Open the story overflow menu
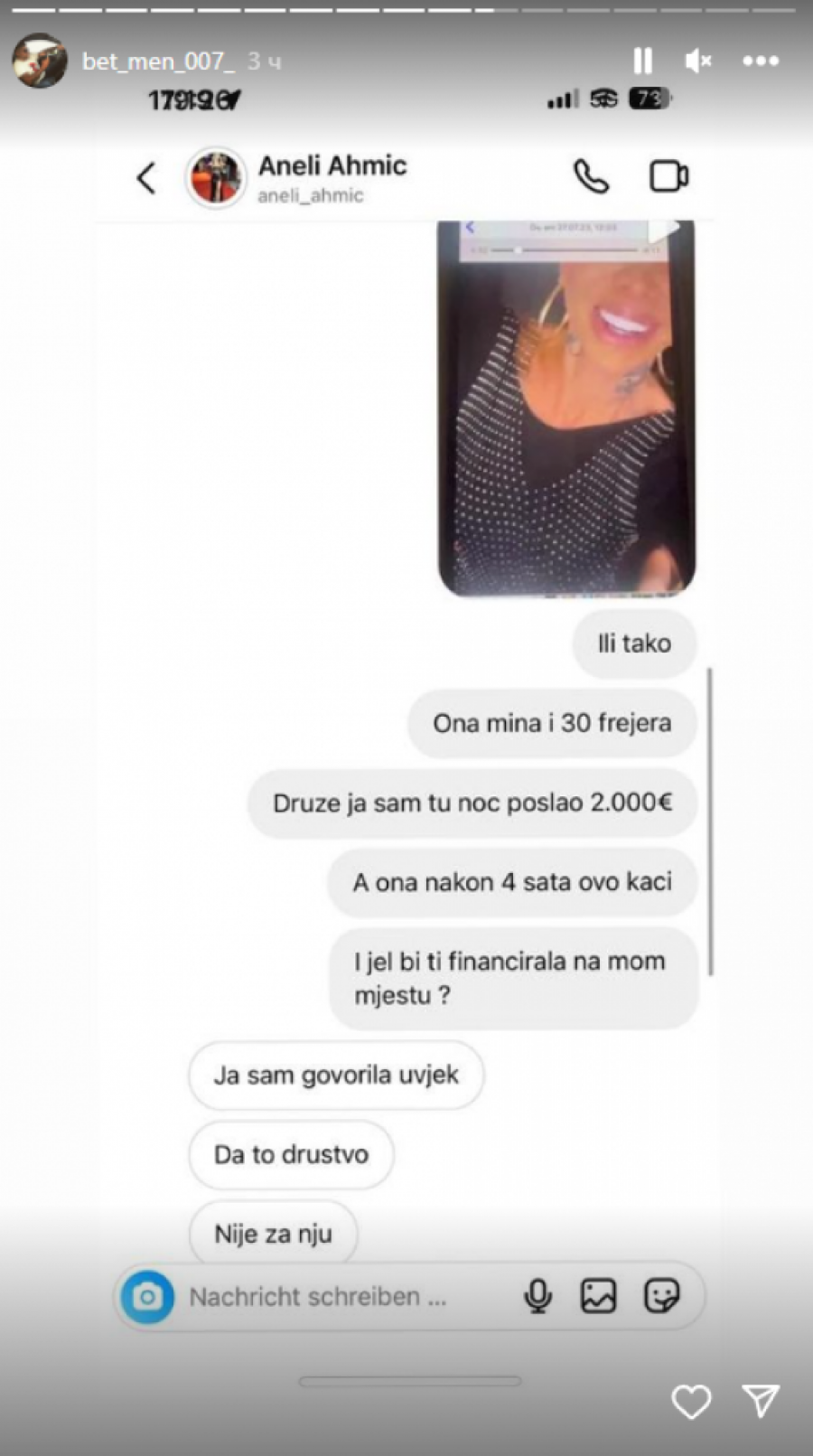This screenshot has width=813, height=1456. click(761, 61)
